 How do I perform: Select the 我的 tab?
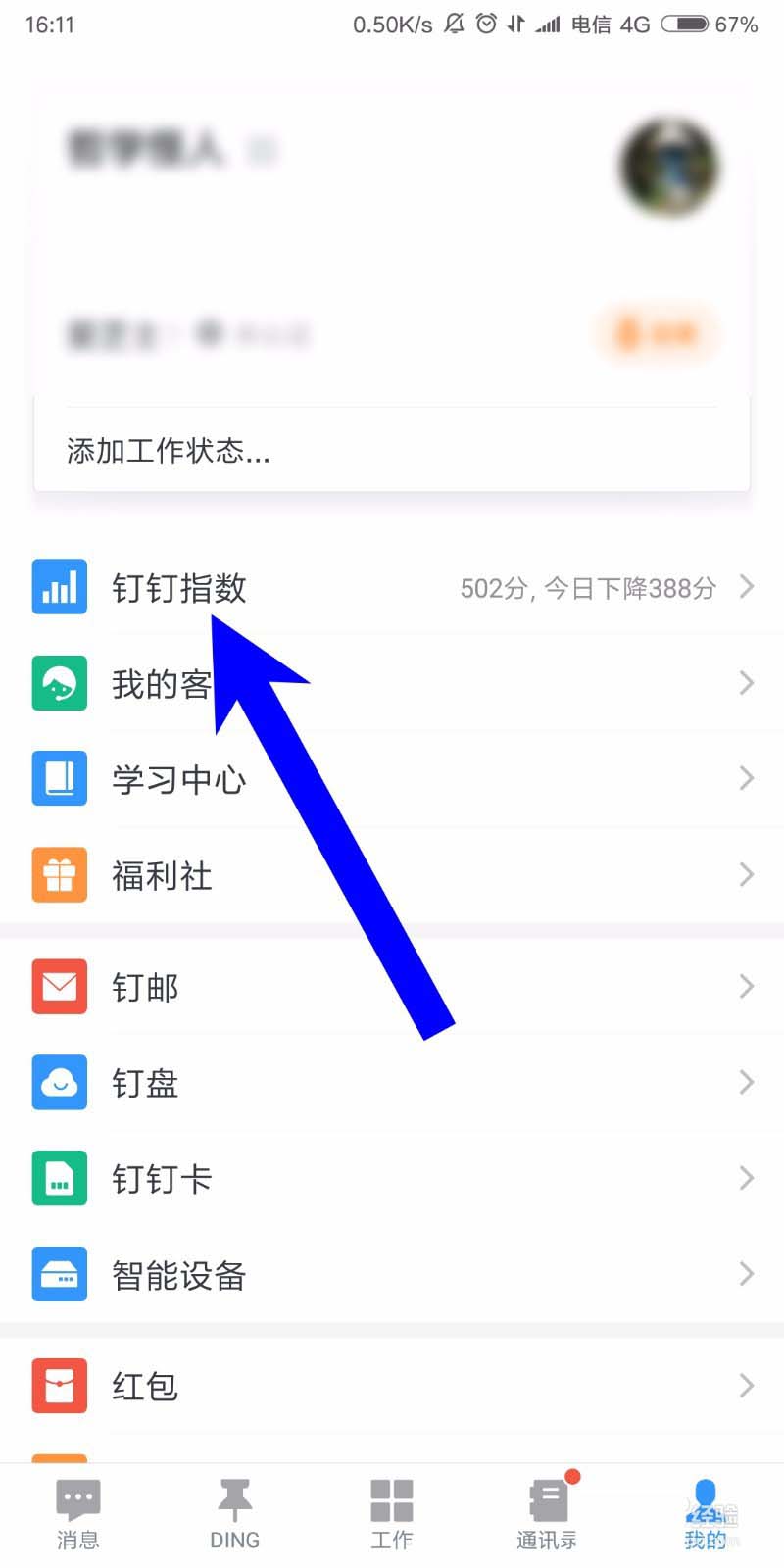(x=706, y=1514)
